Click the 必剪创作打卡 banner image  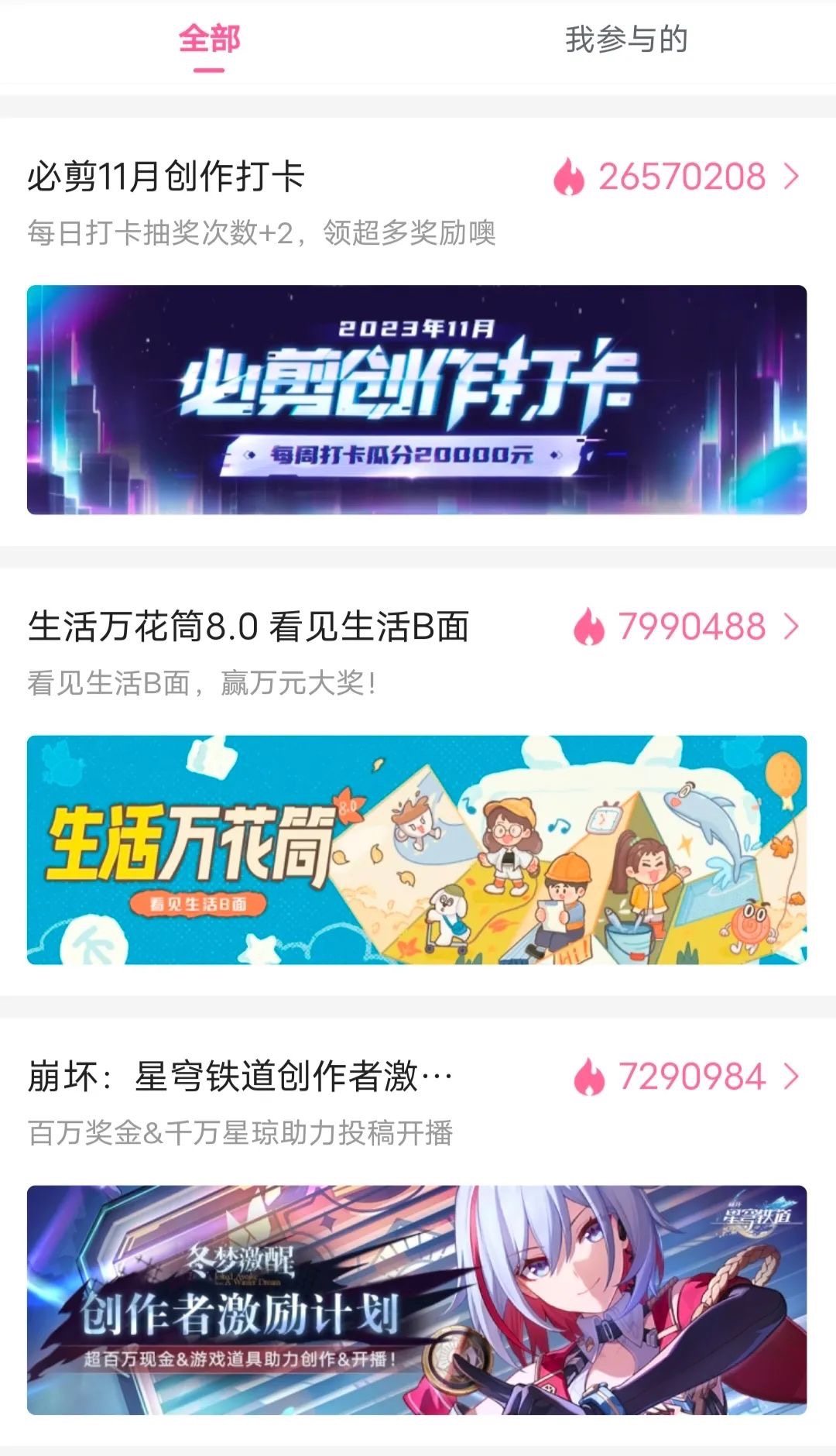click(x=418, y=400)
